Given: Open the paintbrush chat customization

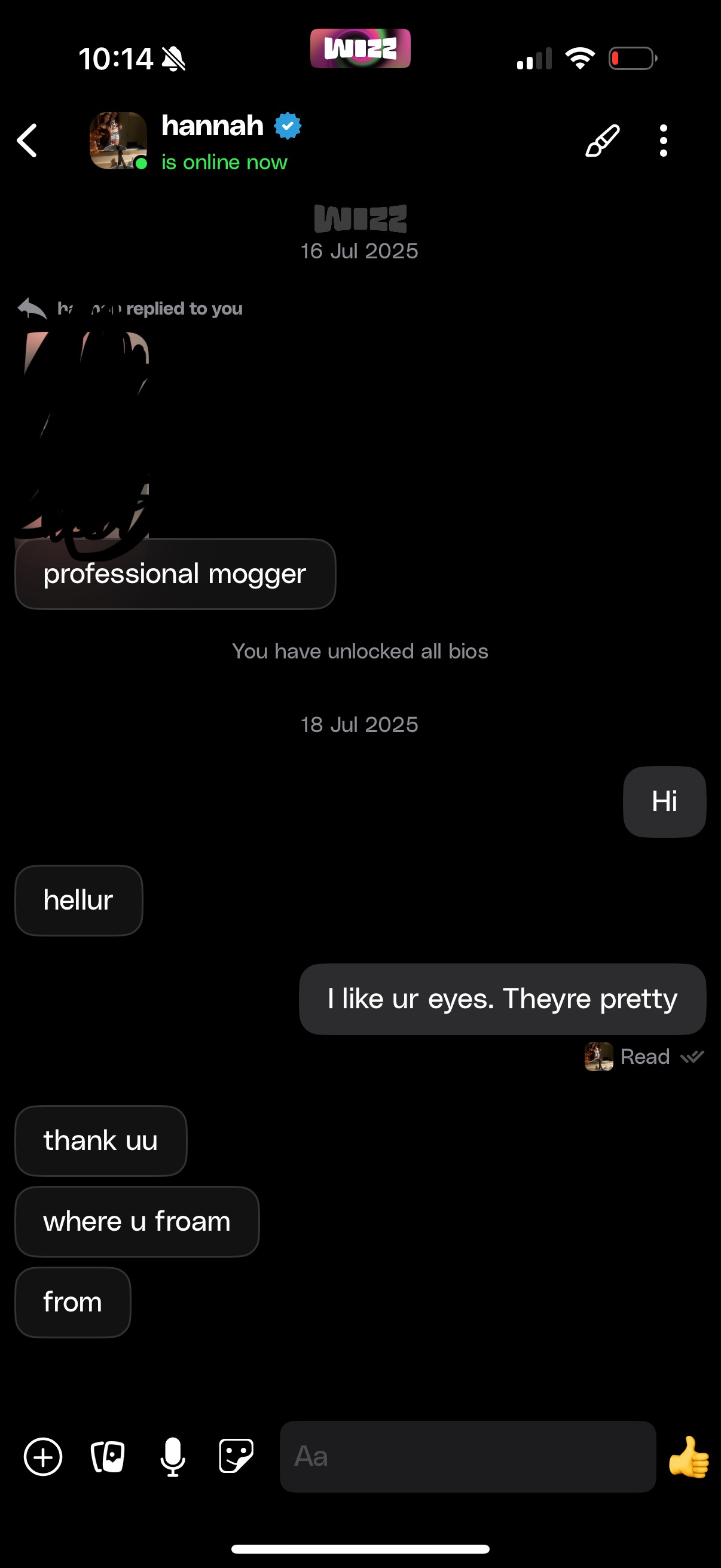Looking at the screenshot, I should point(603,141).
